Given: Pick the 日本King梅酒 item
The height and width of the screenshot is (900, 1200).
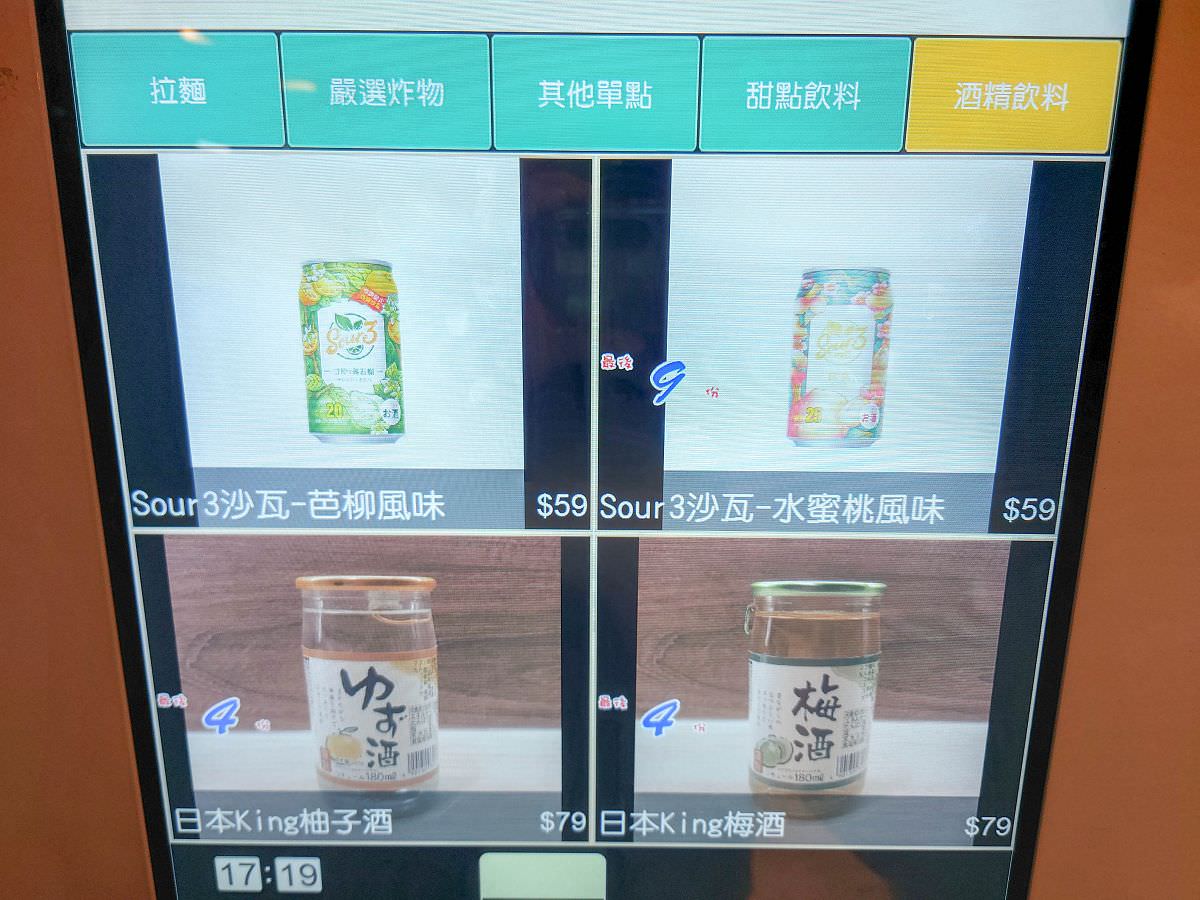Looking at the screenshot, I should (x=815, y=690).
